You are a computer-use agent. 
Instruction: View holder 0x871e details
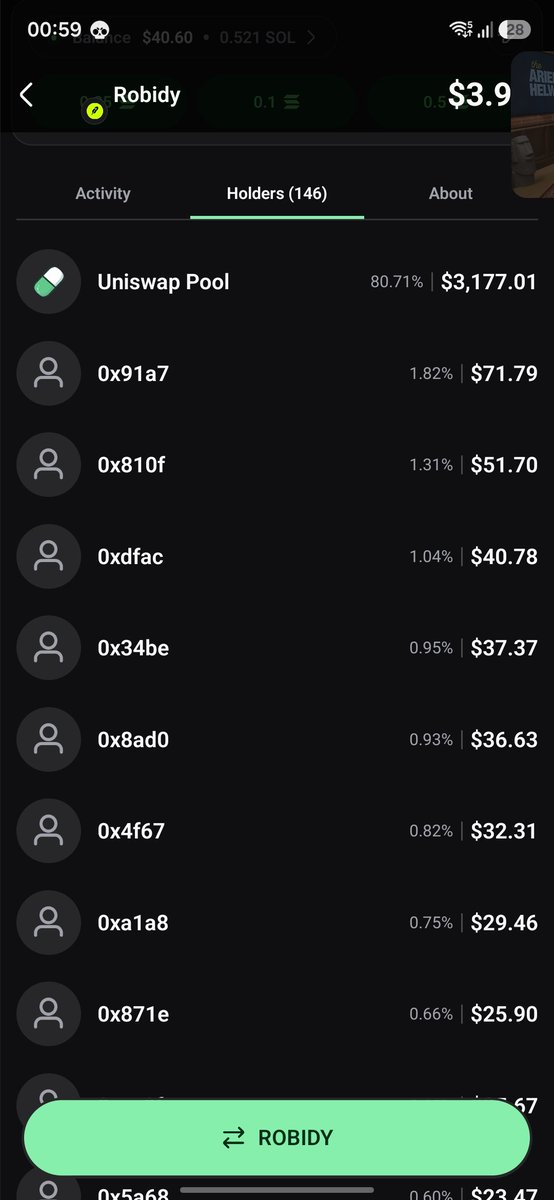(277, 1014)
